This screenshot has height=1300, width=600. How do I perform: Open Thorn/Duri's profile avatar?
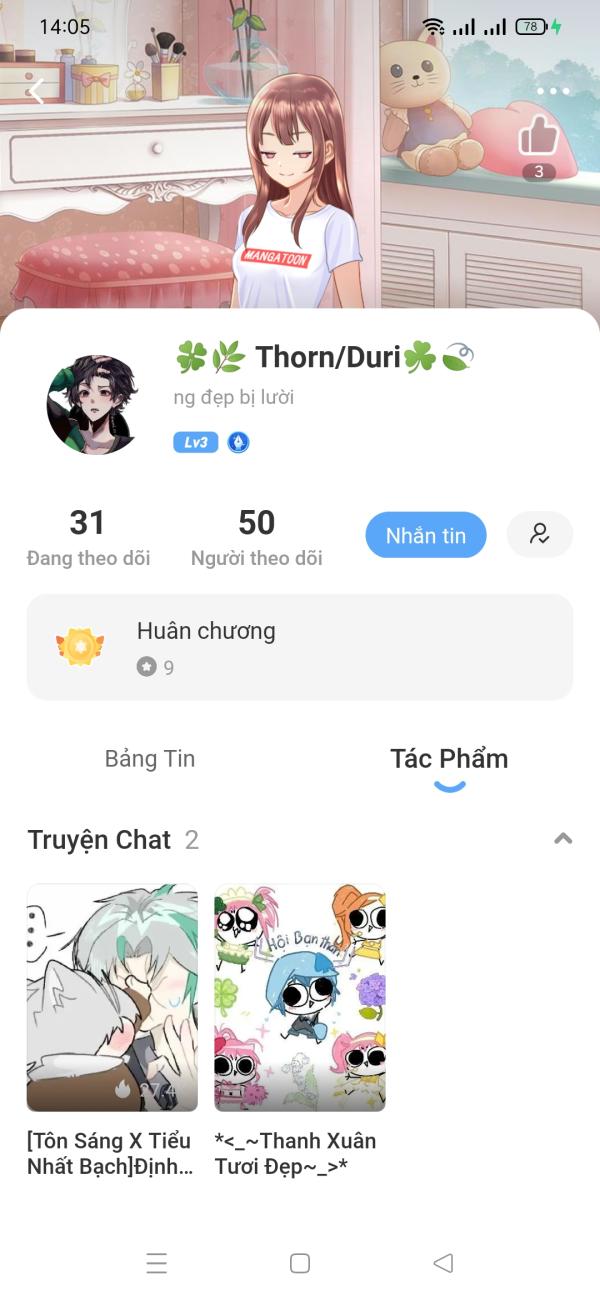point(92,405)
